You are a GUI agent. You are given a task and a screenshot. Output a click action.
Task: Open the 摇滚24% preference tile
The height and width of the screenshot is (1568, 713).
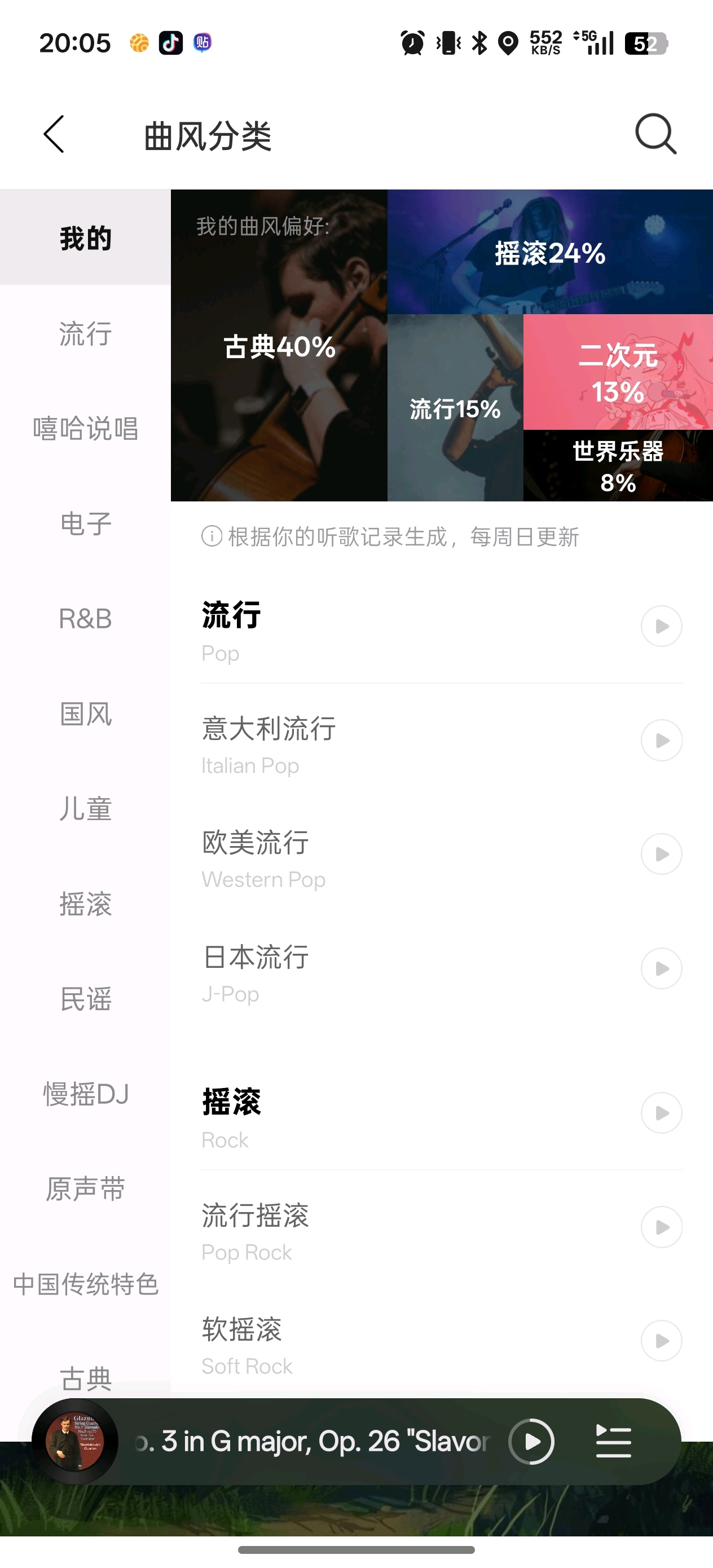[x=550, y=252]
